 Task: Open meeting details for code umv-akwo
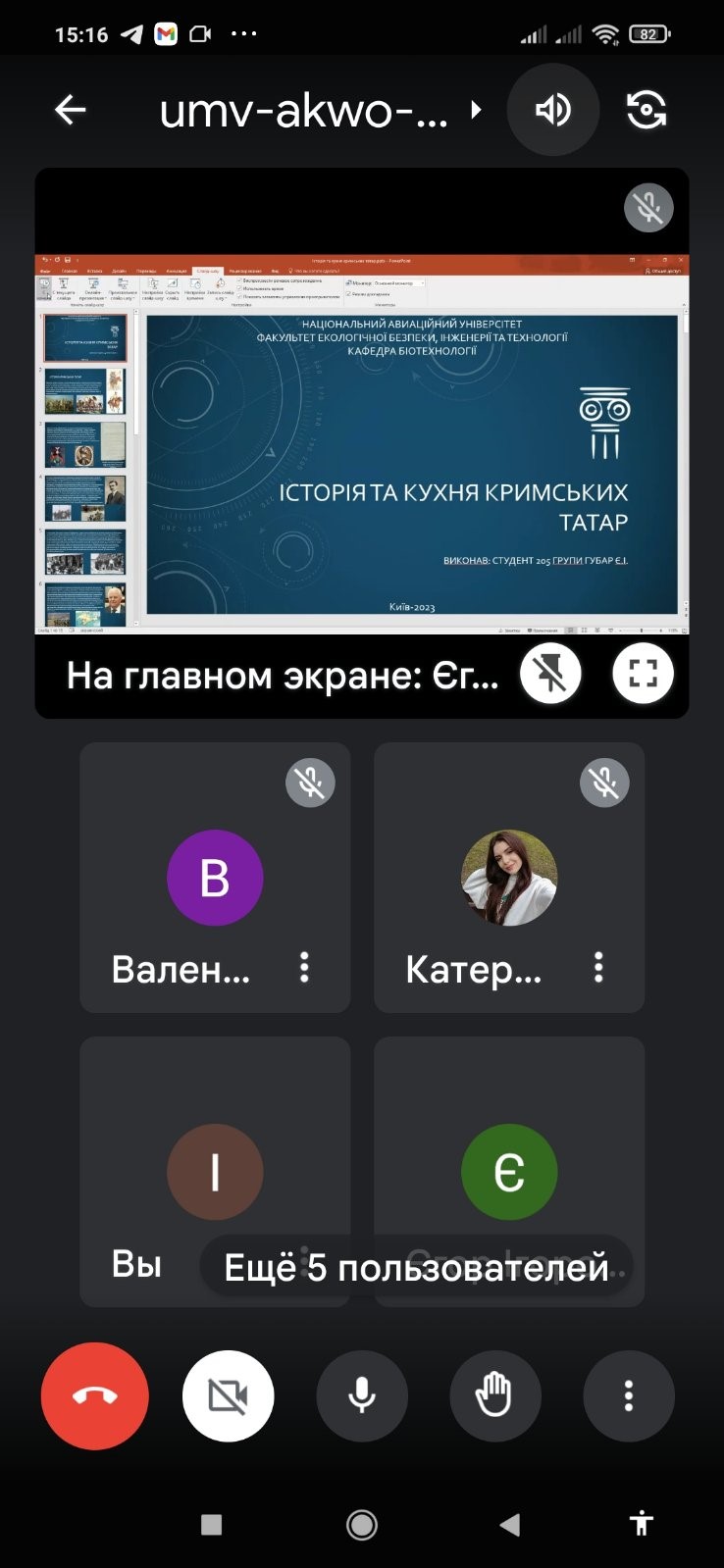[320, 110]
